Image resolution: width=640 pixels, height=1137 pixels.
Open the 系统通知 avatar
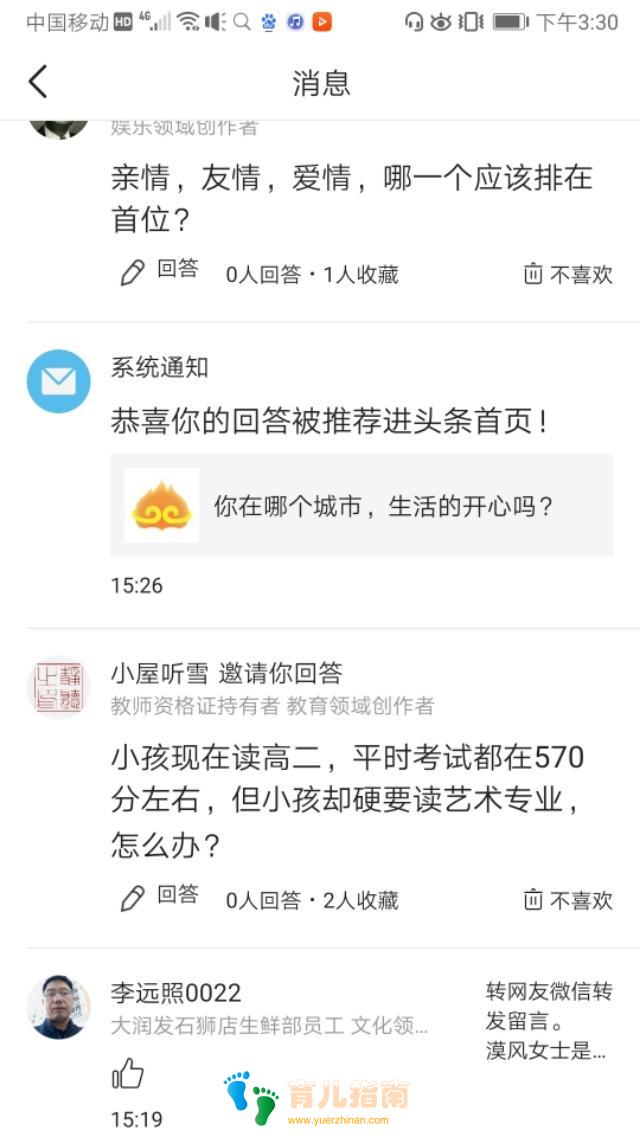(x=58, y=381)
